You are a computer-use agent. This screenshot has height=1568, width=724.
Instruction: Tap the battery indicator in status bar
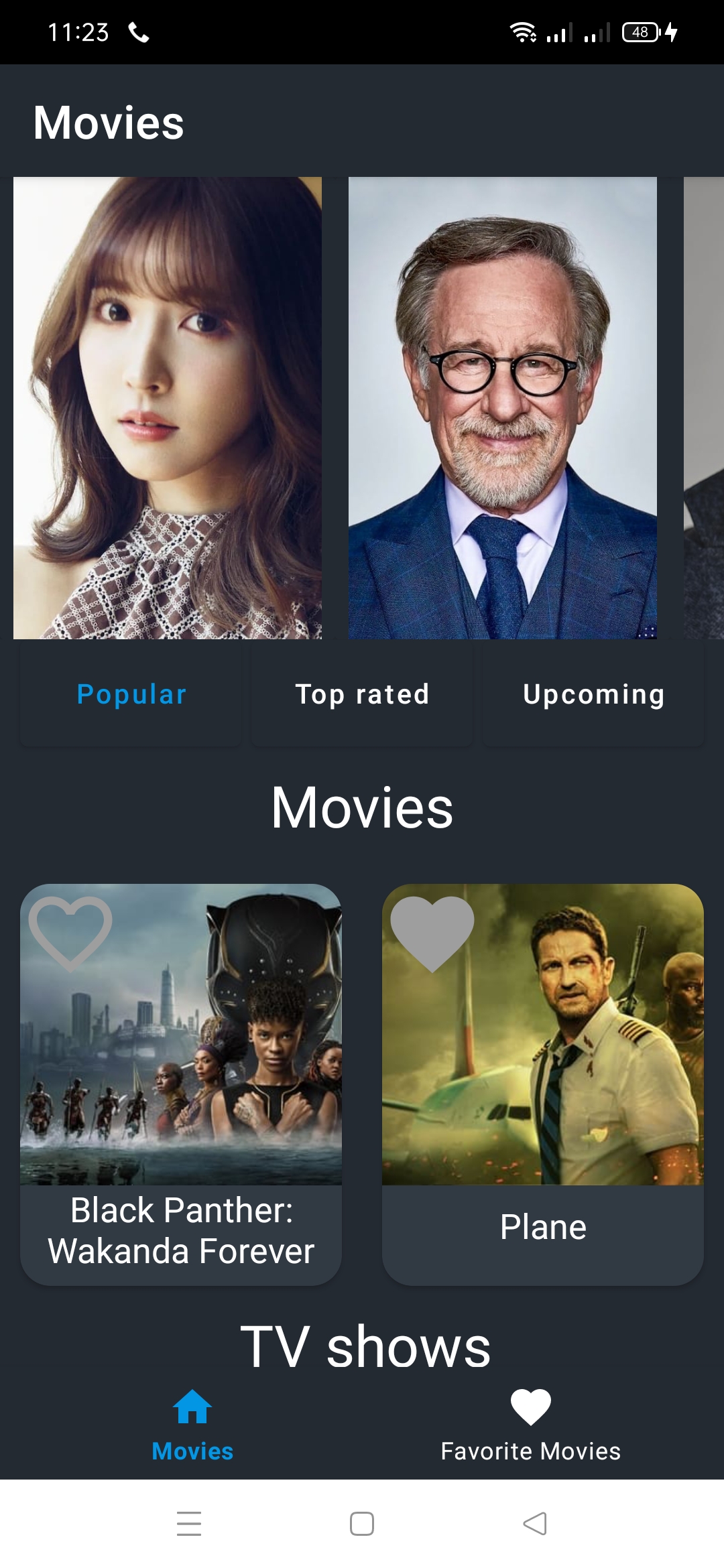pyautogui.click(x=639, y=31)
